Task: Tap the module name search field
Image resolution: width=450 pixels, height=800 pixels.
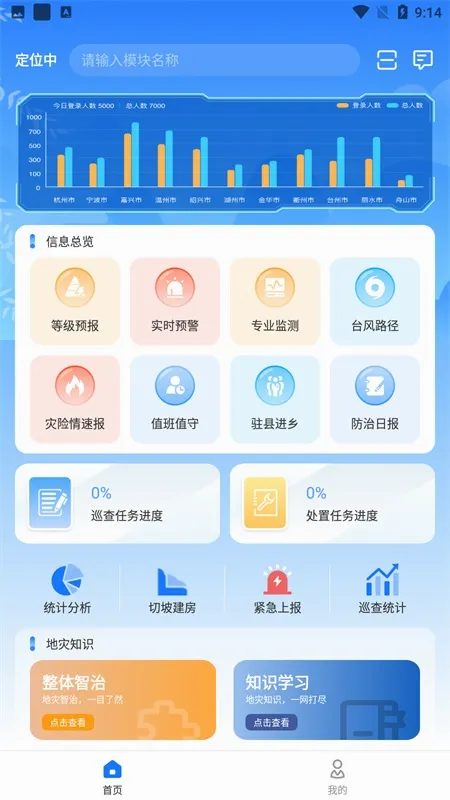Action: tap(214, 60)
